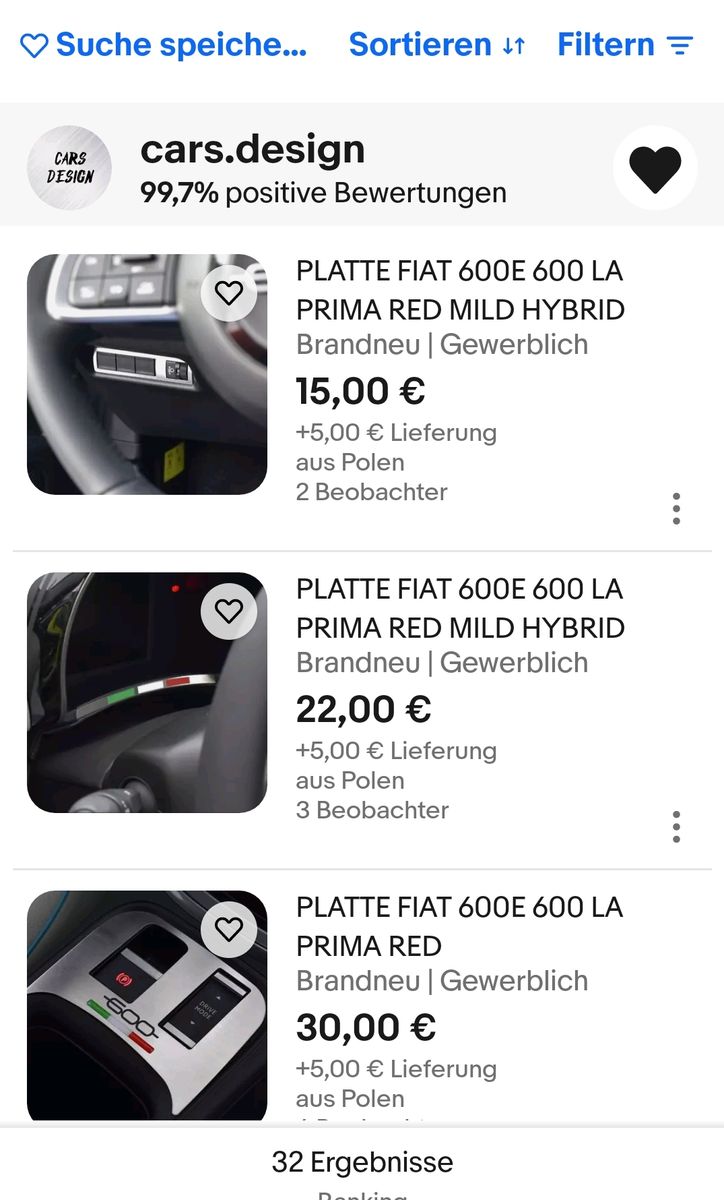Open the Filtern filter panel
Image resolution: width=724 pixels, height=1200 pixels.
click(625, 45)
